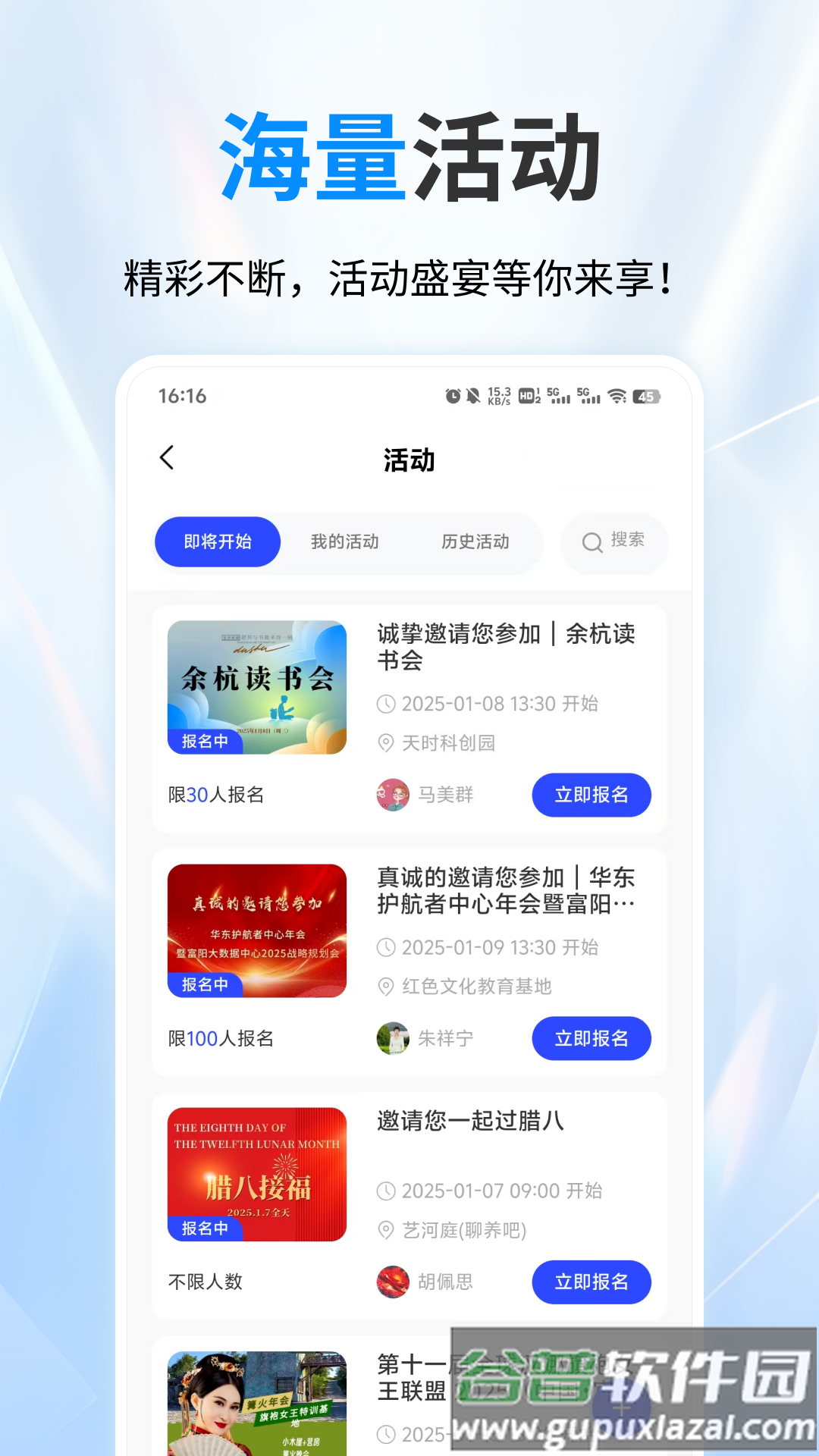819x1456 pixels.
Task: Tap the search magnifier icon
Action: [591, 542]
